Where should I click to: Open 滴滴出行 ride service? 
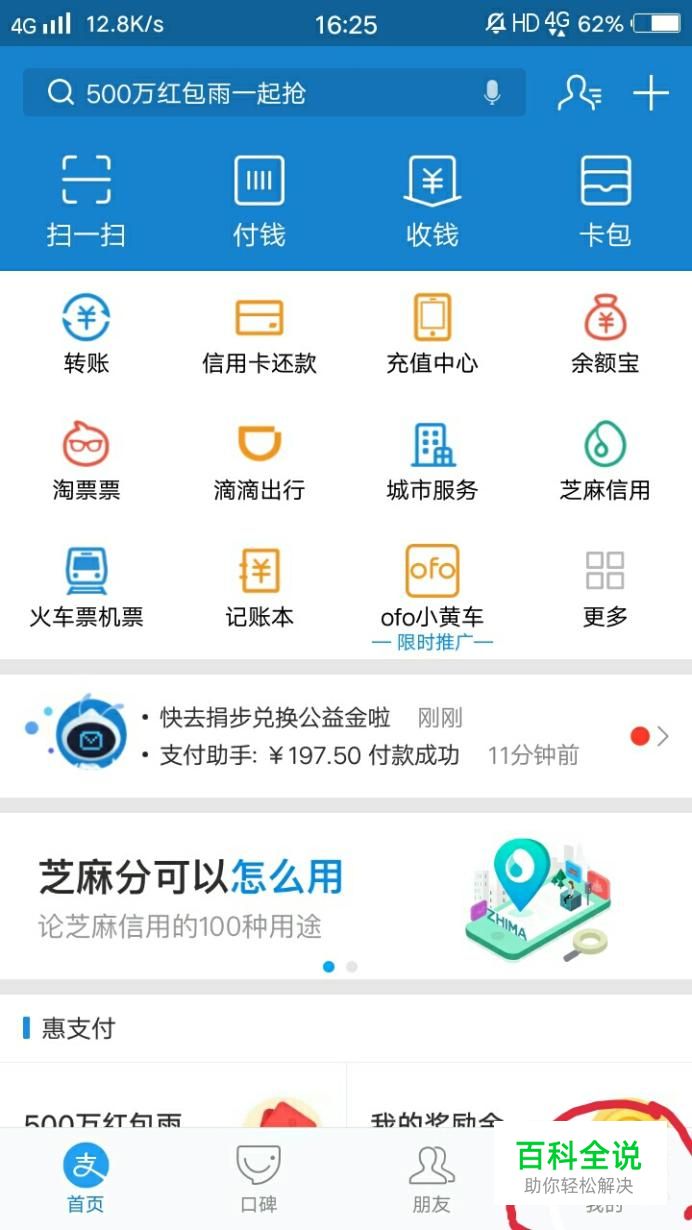click(x=259, y=462)
